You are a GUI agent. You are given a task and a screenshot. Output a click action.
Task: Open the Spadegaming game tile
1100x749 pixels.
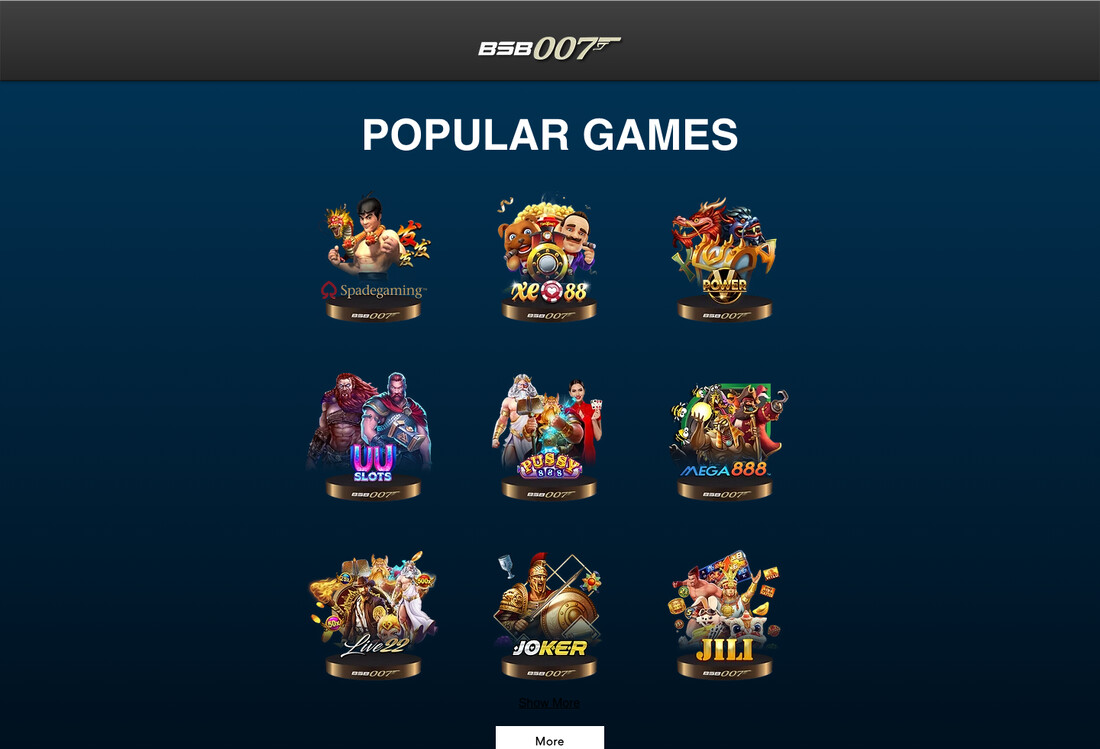click(x=373, y=257)
